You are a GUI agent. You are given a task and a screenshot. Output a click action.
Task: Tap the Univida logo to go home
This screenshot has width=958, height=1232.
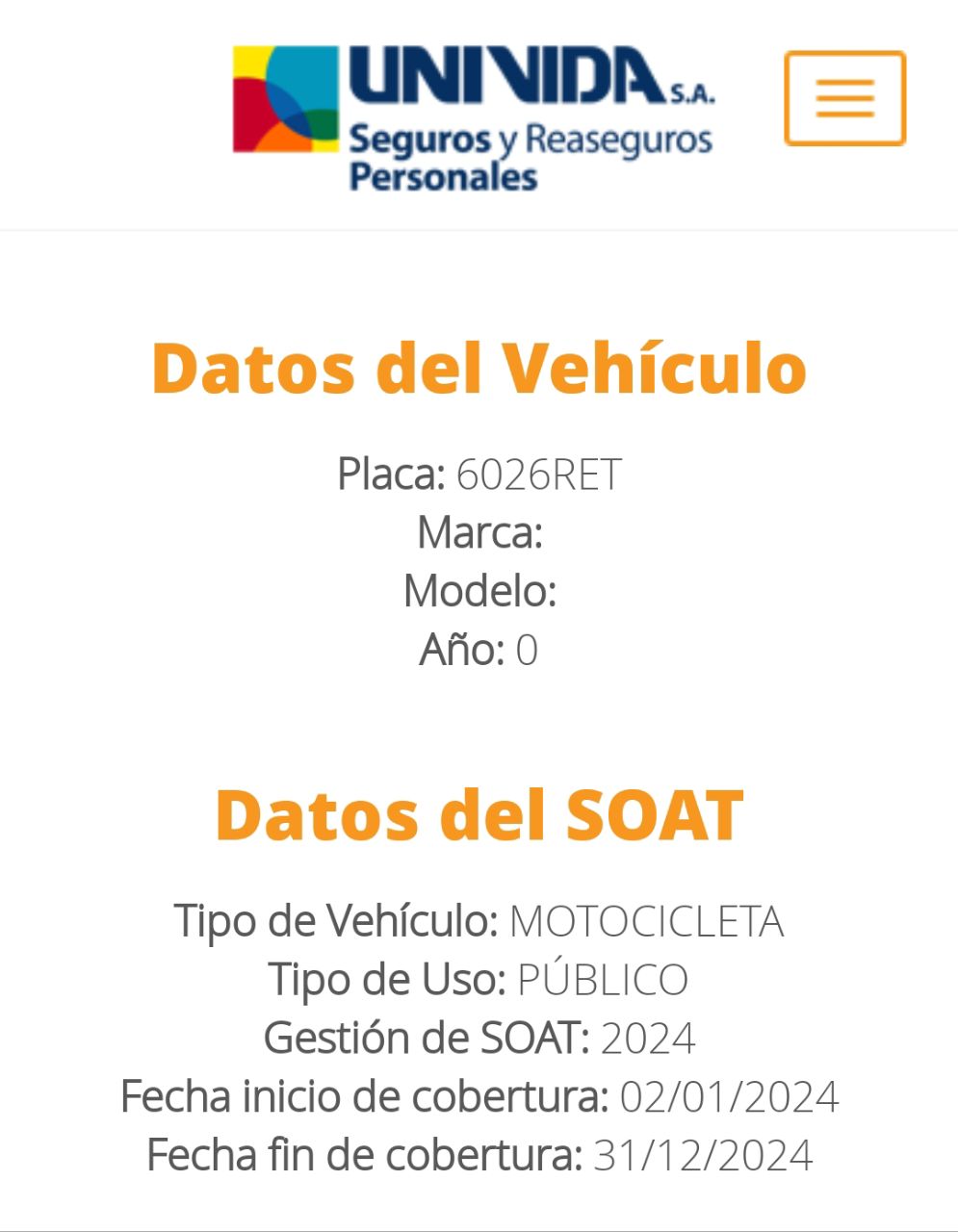coord(473,115)
